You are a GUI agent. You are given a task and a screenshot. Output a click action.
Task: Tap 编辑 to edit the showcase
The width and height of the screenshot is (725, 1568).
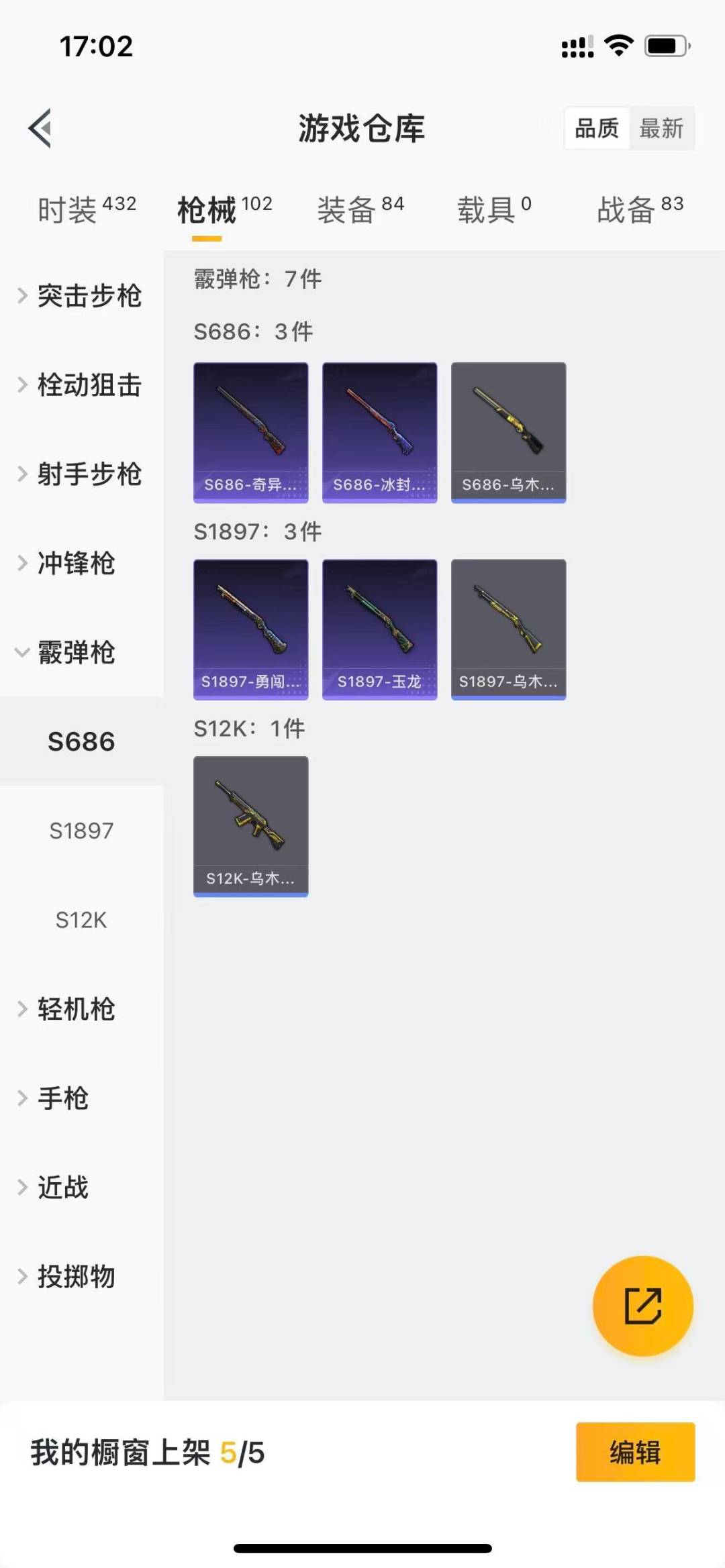coord(635,1452)
